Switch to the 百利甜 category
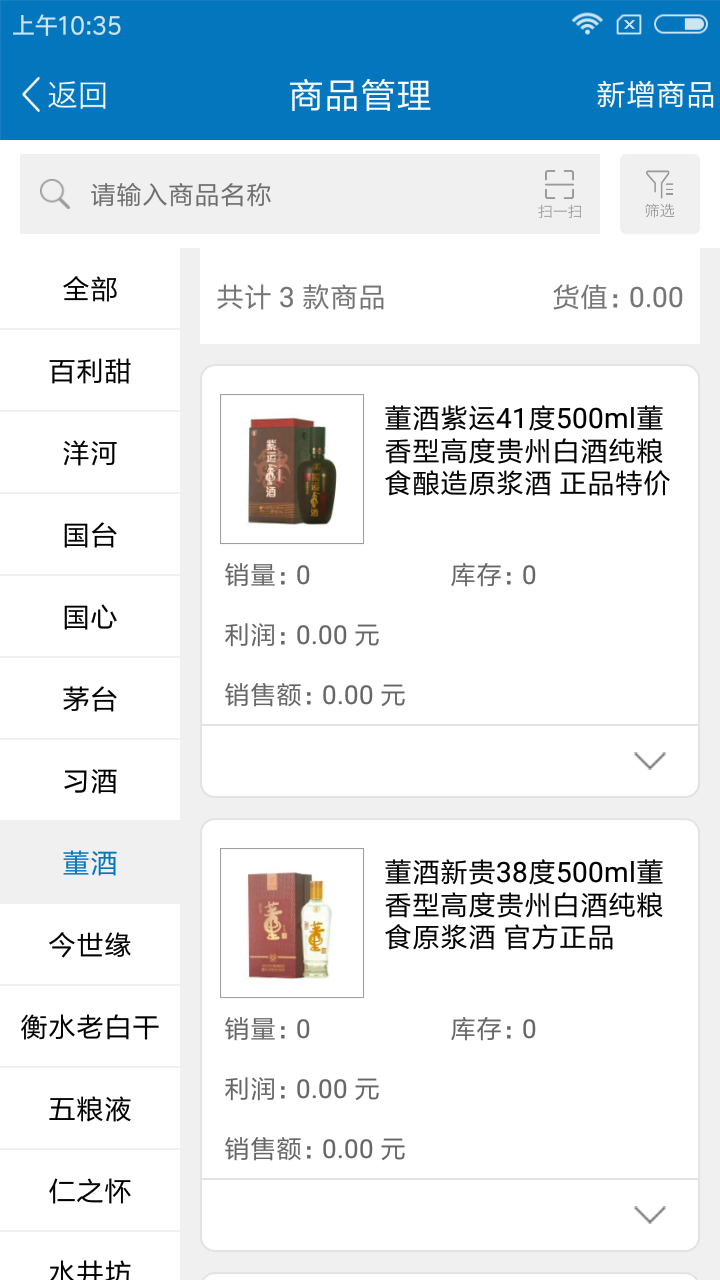Screen dimensions: 720x1280 (90, 371)
